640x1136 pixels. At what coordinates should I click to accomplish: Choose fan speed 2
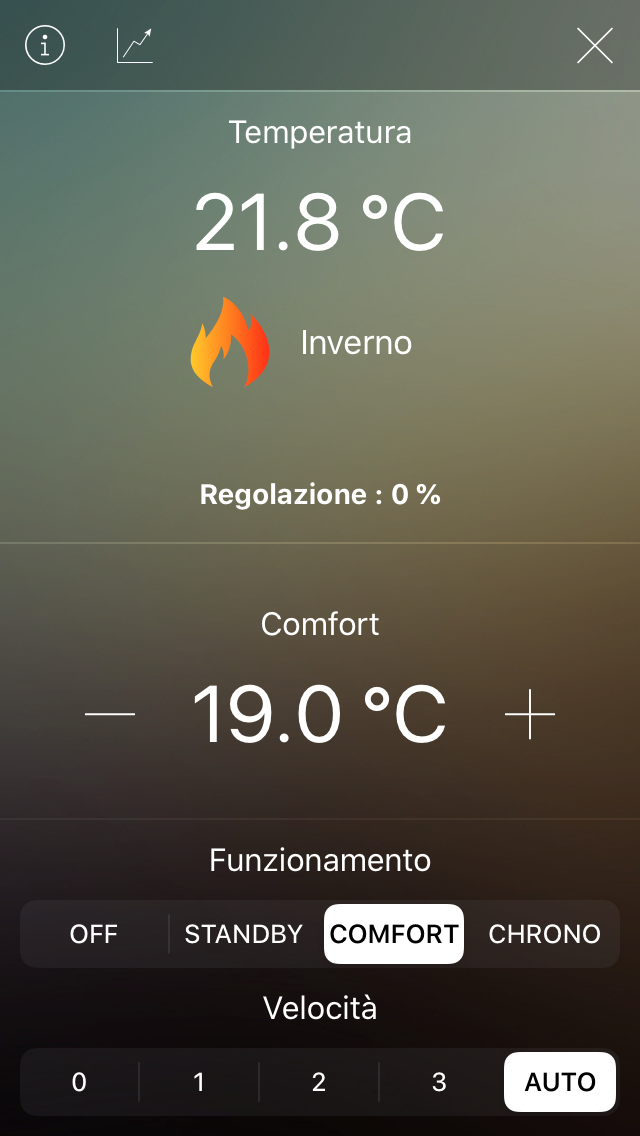coord(319,1082)
